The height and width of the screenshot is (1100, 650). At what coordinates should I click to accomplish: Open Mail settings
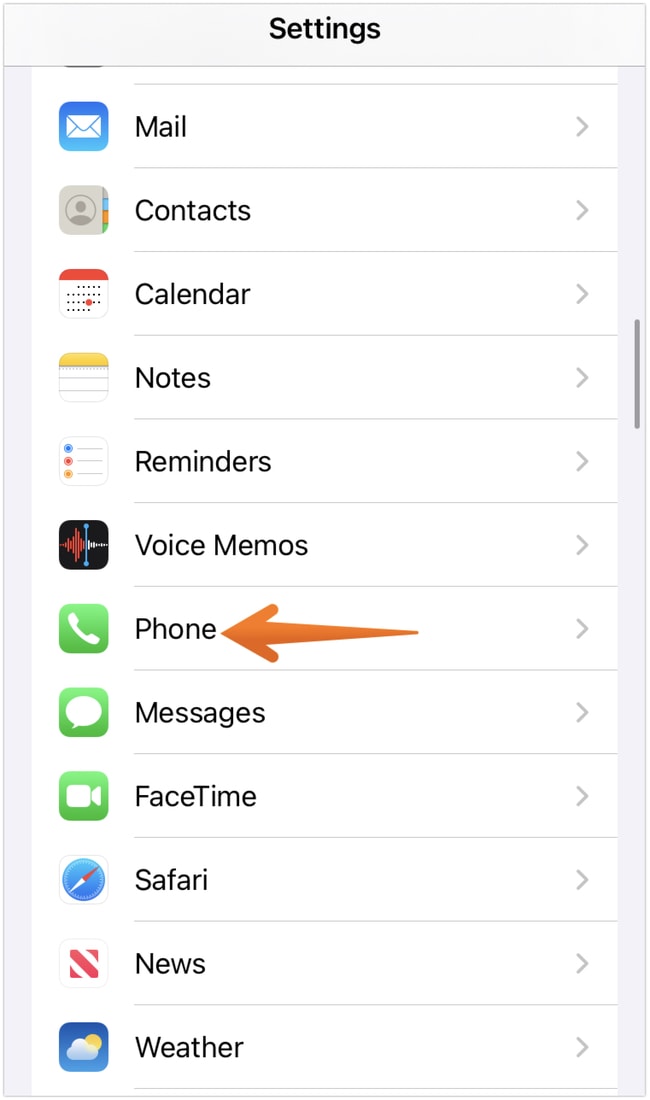[324, 127]
